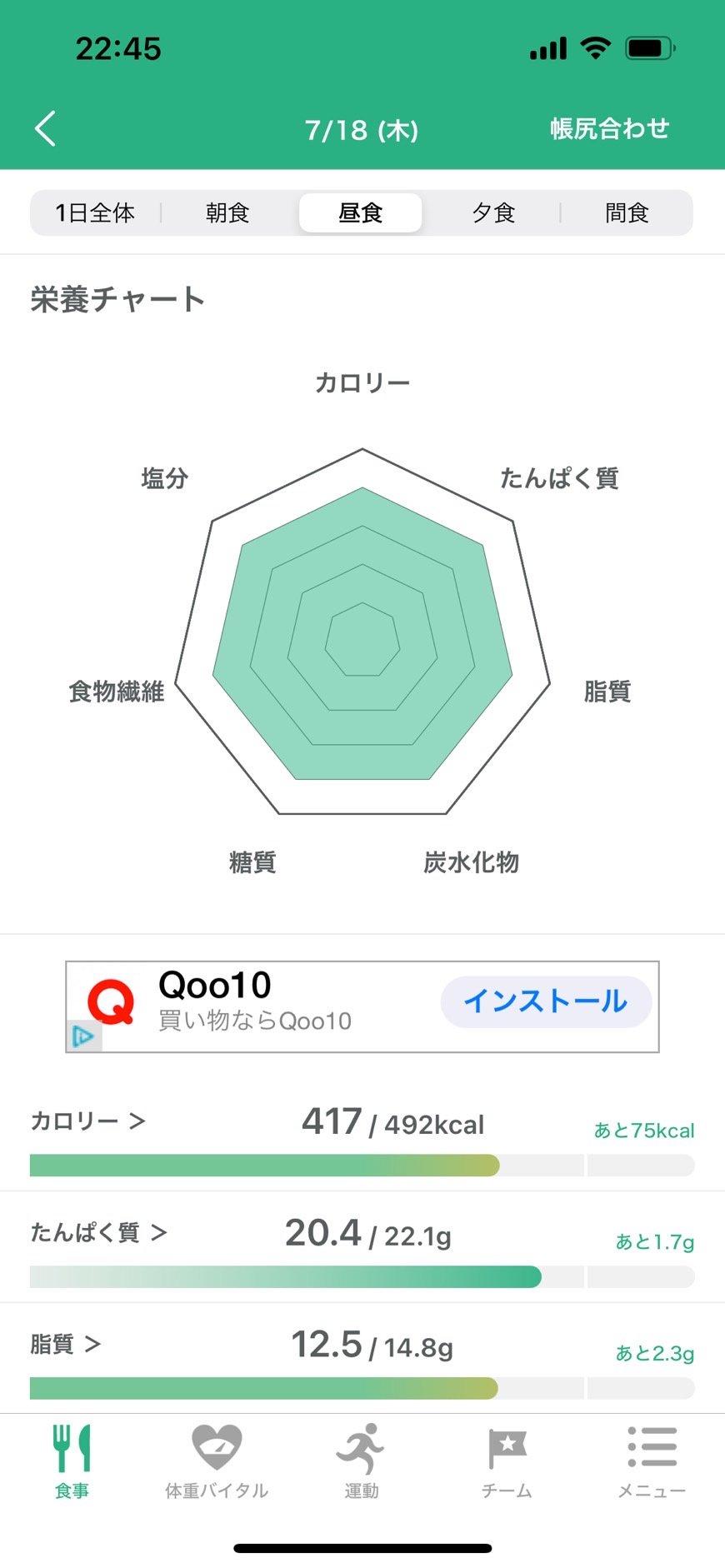Go back using the top-left arrow
Viewport: 725px width, 1568px height.
(46, 129)
